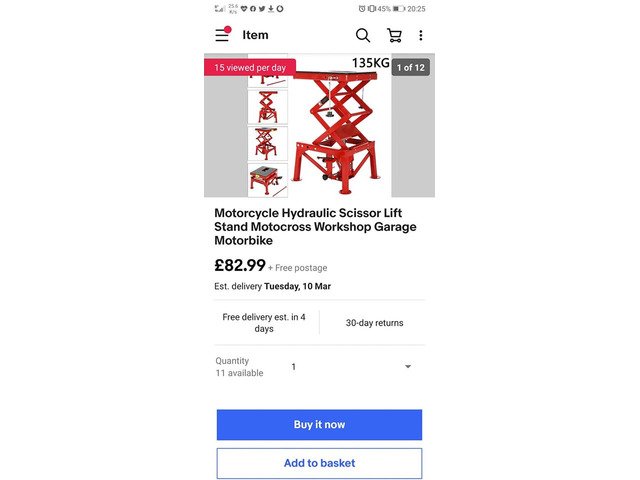Tap Buy it now
This screenshot has height=480, width=640.
pos(319,424)
